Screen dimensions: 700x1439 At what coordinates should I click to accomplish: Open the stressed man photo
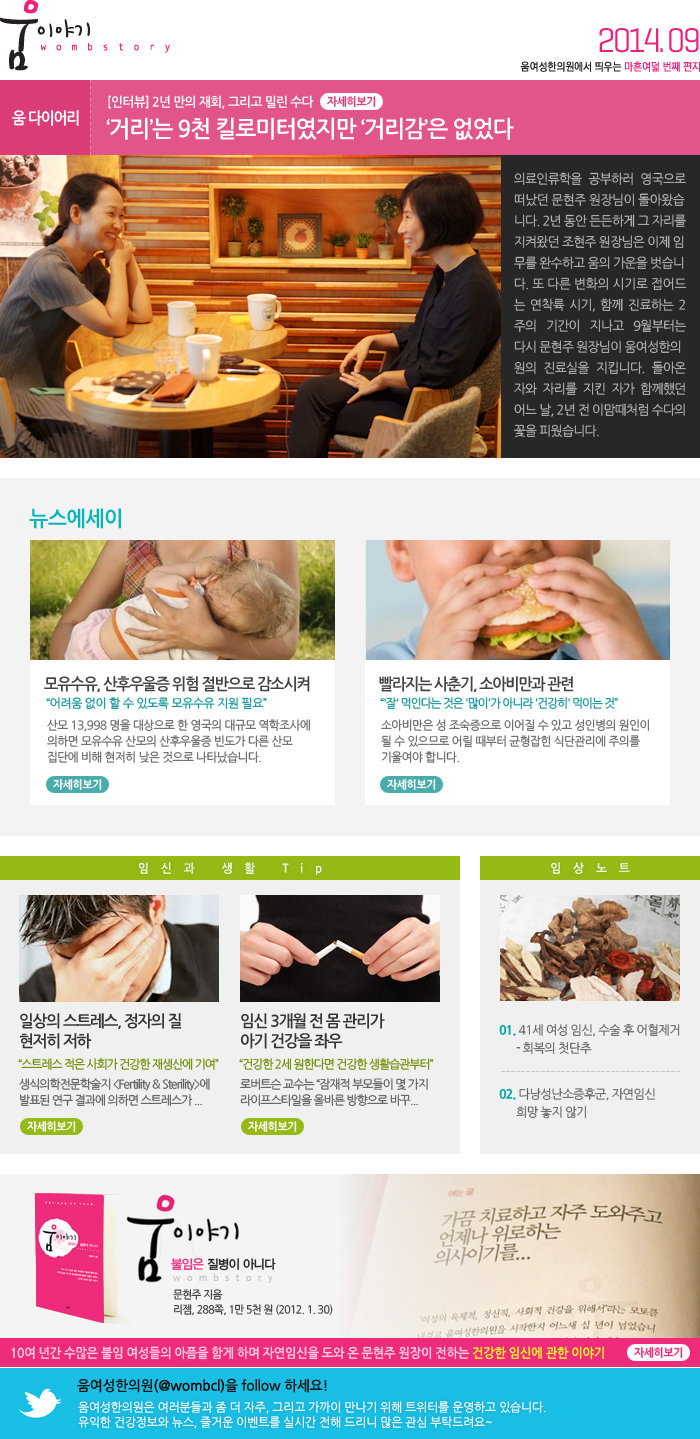[119, 948]
